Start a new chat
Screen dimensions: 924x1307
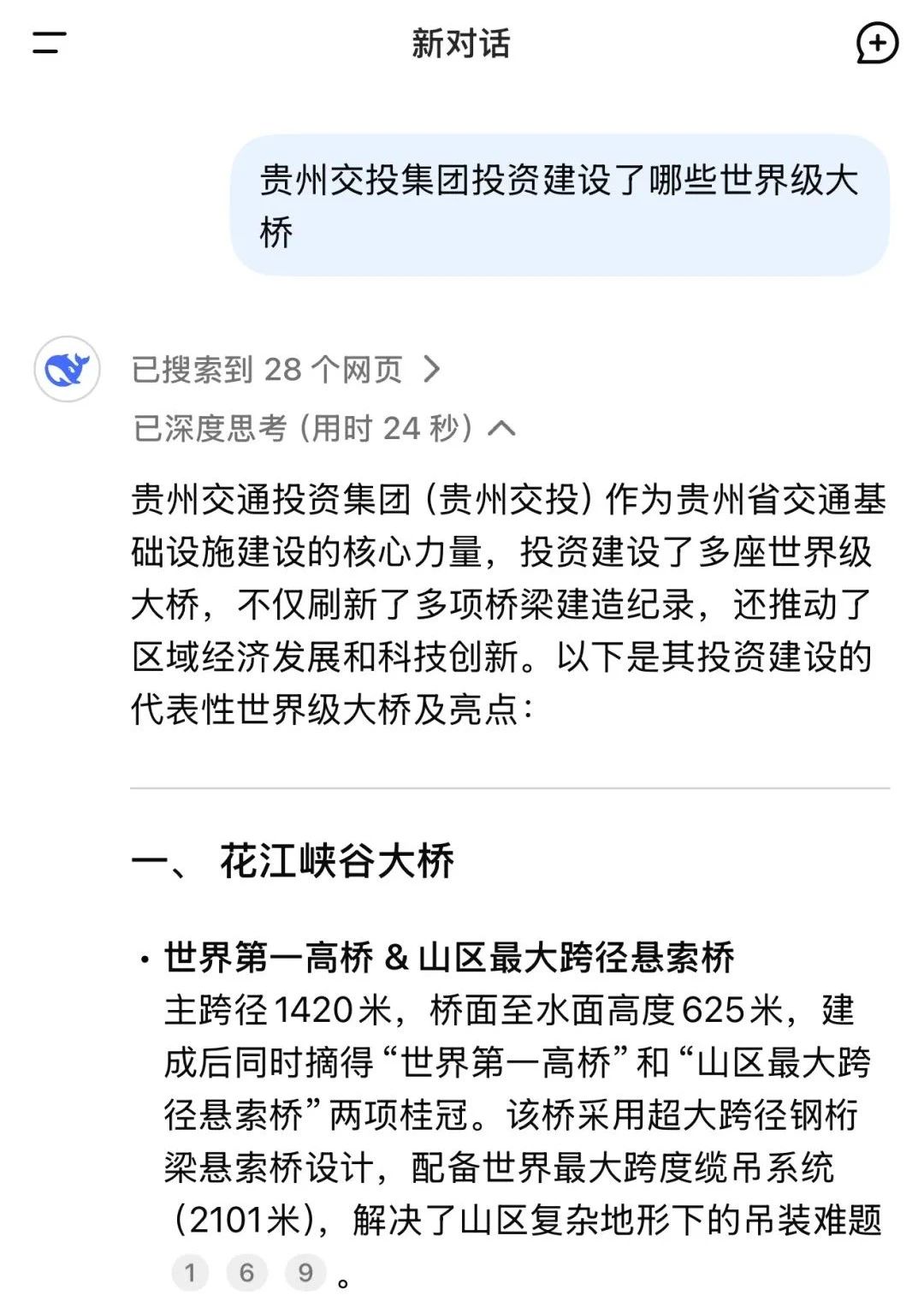pos(876,43)
